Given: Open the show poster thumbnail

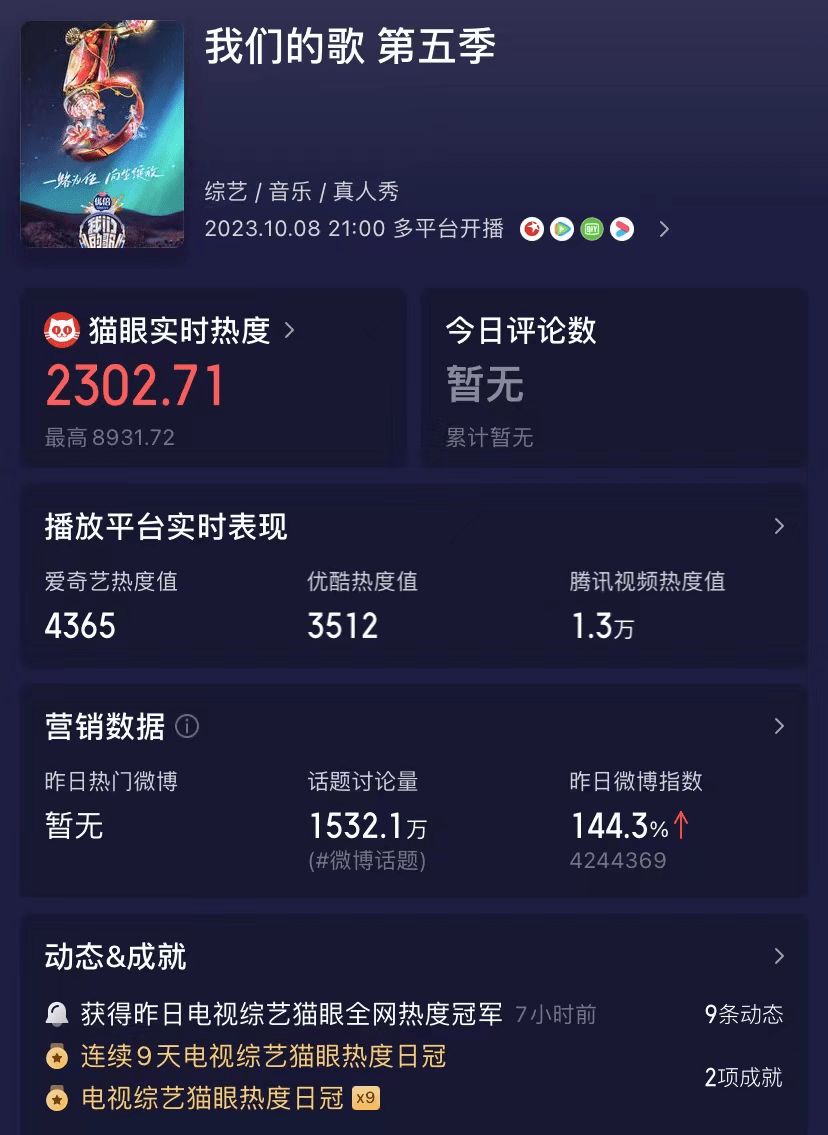Looking at the screenshot, I should 102,134.
